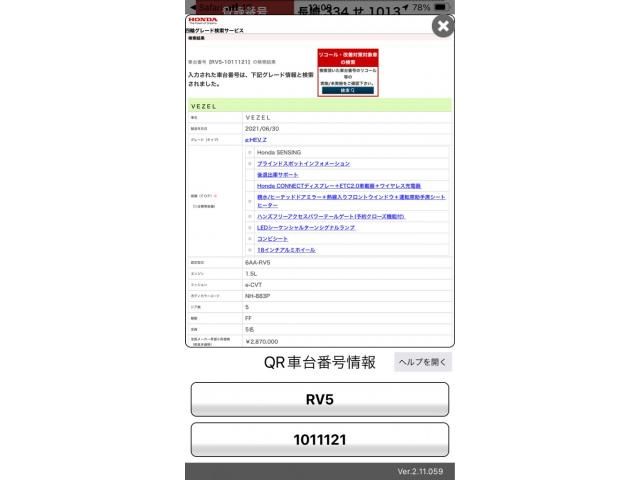Image resolution: width=640 pixels, height=480 pixels.
Task: Open the 後退出庫サポート link
Action: pos(277,174)
